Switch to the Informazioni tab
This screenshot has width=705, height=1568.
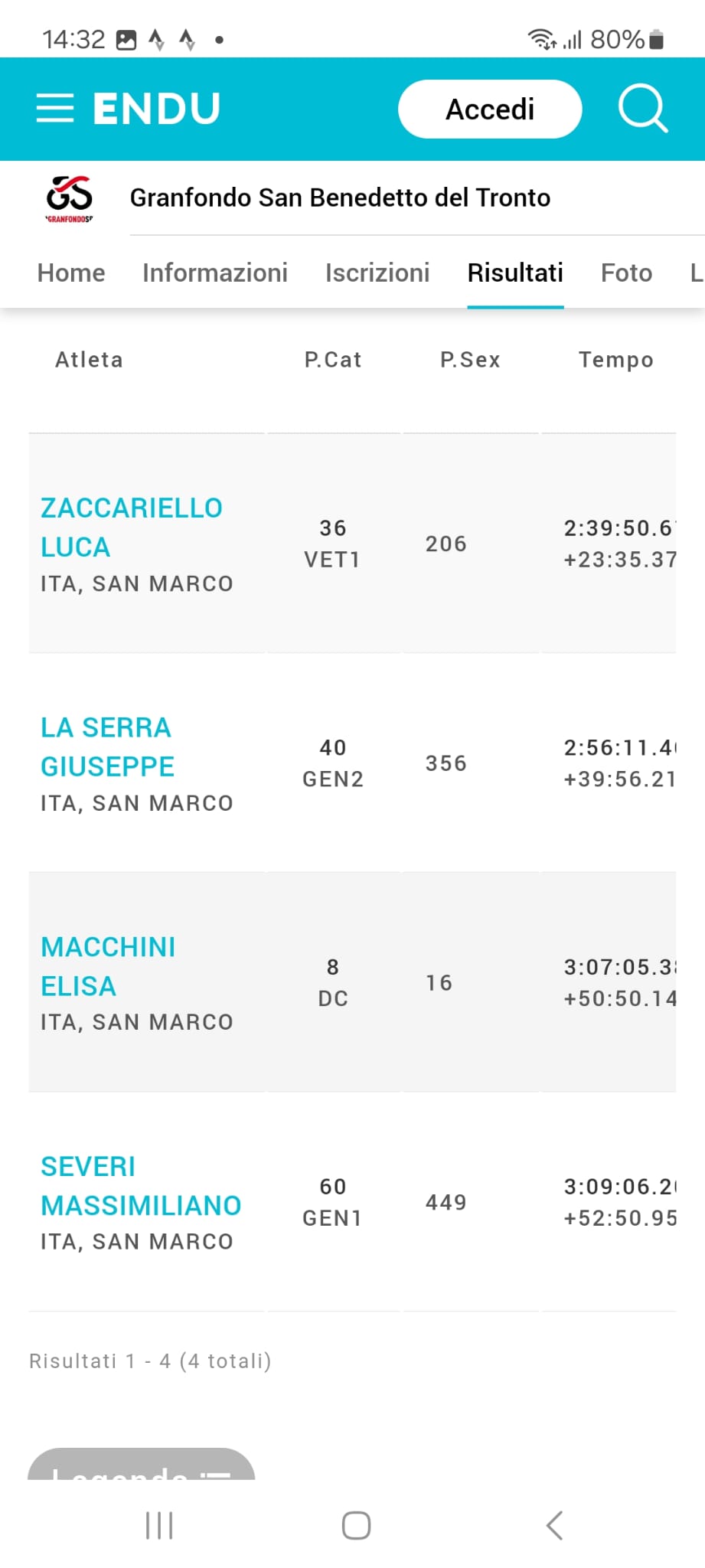pos(215,273)
